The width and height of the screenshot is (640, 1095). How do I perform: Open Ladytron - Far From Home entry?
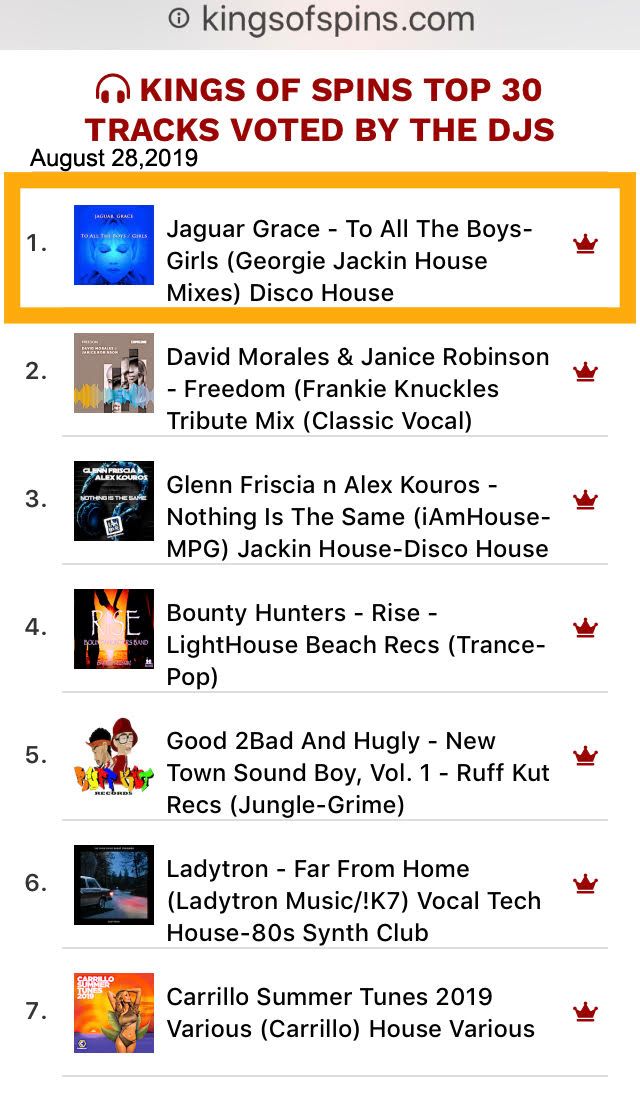pyautogui.click(x=353, y=901)
